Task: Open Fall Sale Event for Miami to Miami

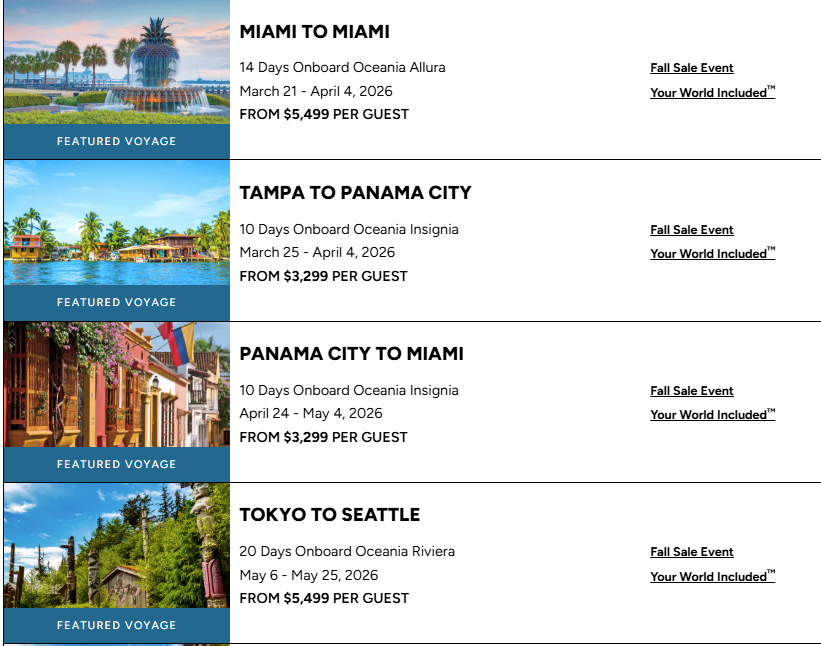Action: (x=692, y=68)
